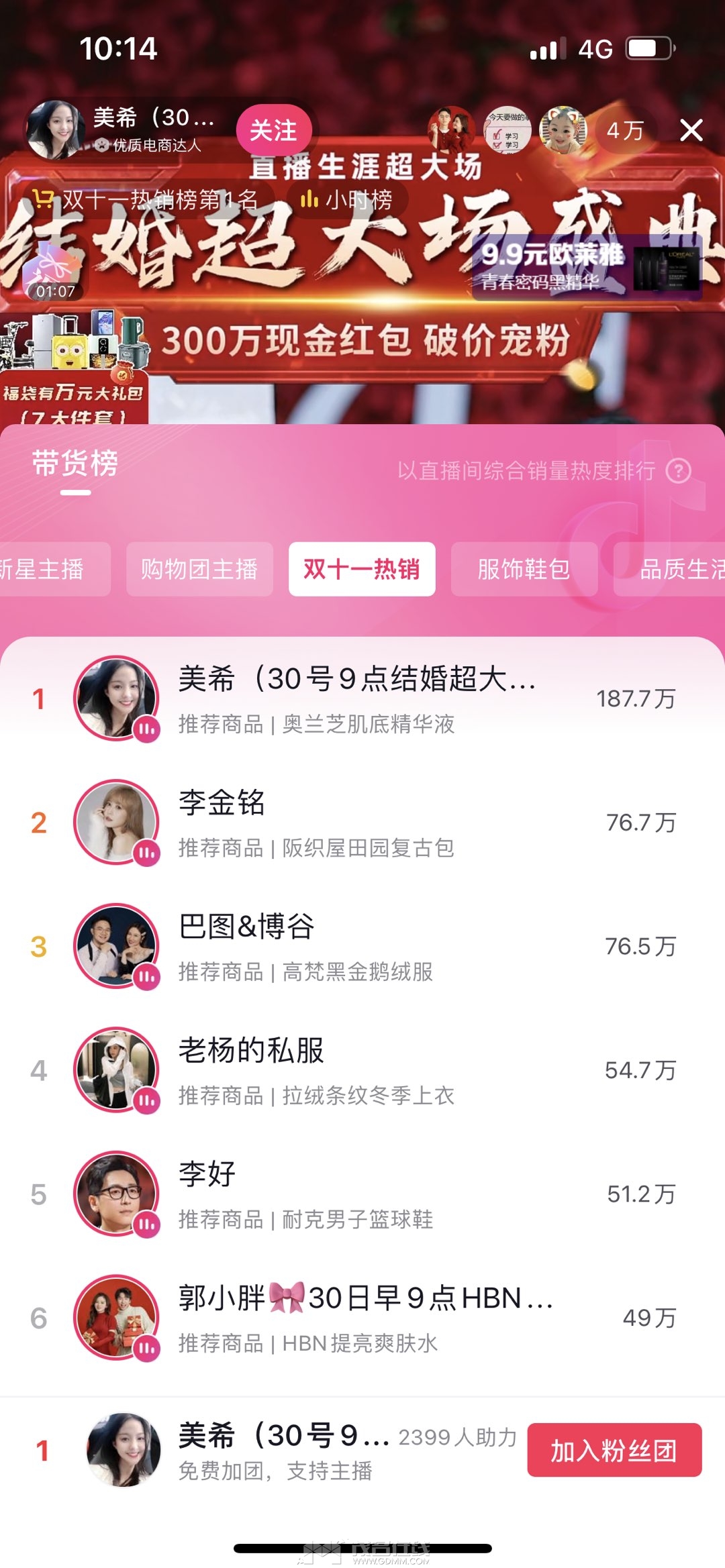This screenshot has height=1568, width=725.
Task: Open 老杨的私服 live room
Action: click(x=362, y=1070)
